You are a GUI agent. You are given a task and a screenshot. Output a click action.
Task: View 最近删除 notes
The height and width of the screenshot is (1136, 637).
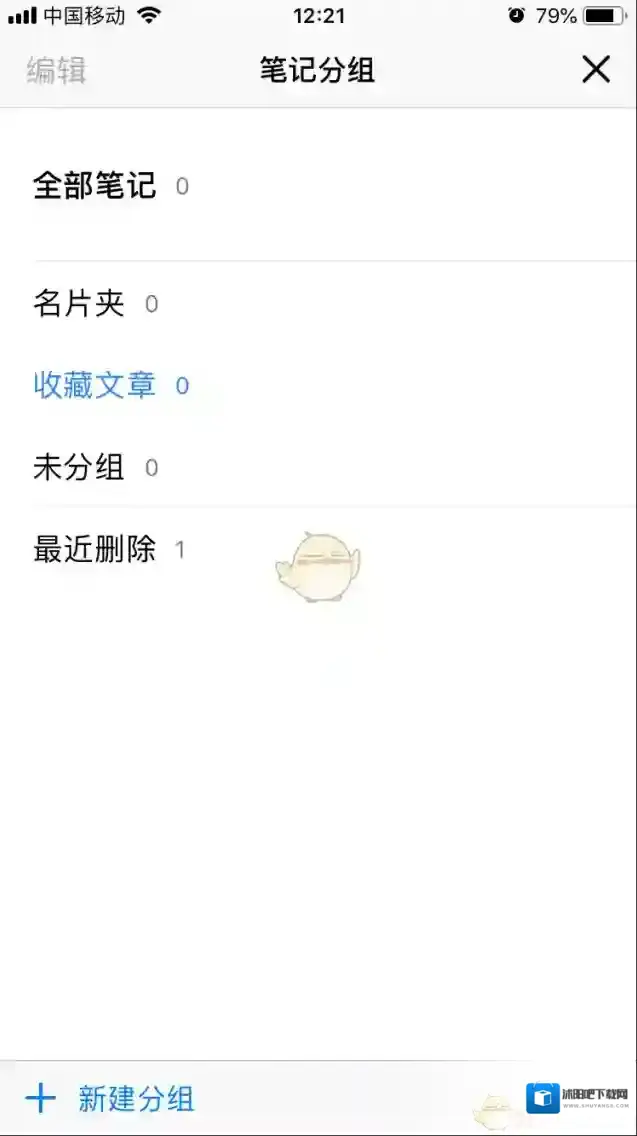pyautogui.click(x=95, y=549)
